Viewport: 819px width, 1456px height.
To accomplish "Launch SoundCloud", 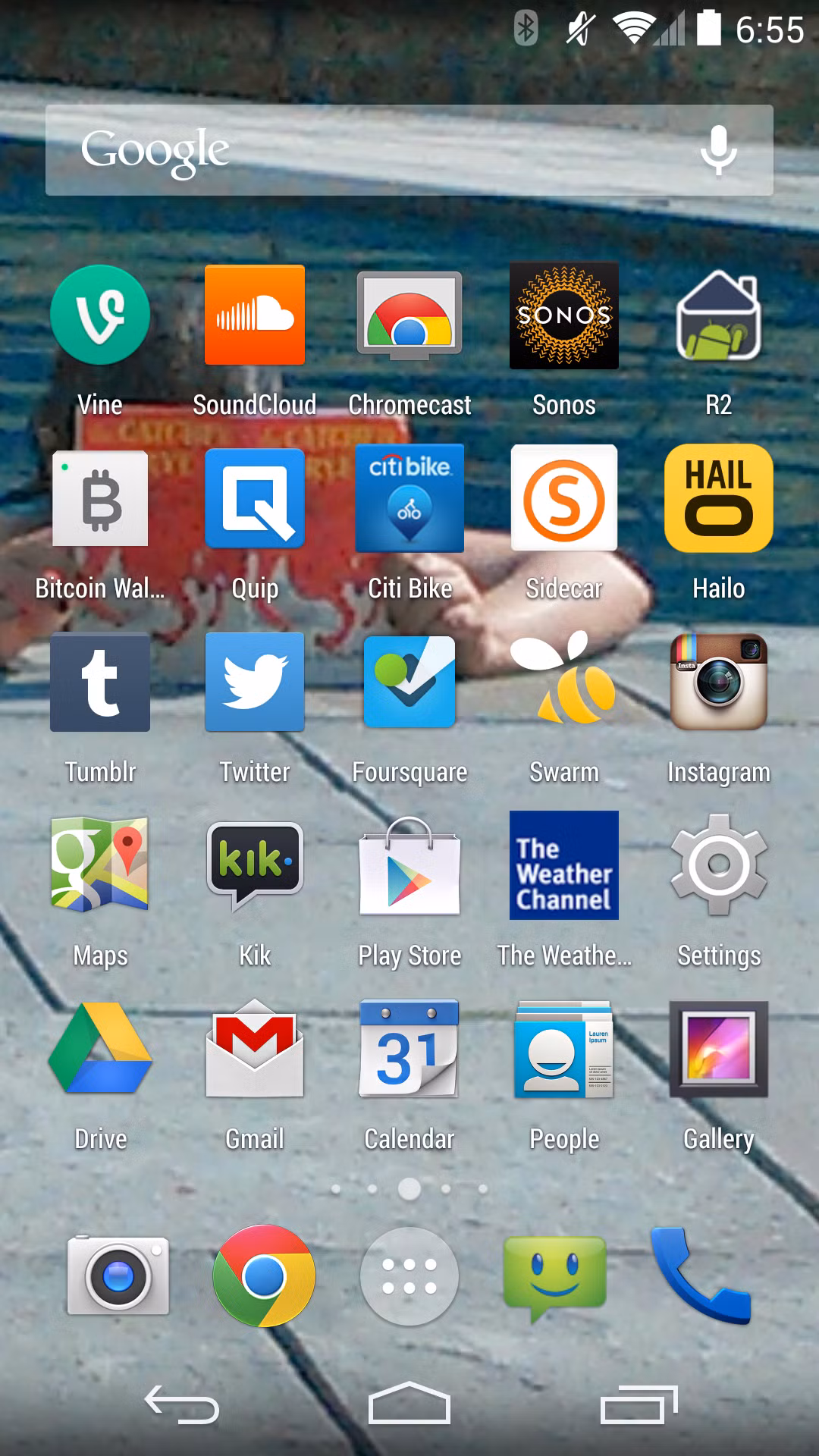I will click(255, 315).
